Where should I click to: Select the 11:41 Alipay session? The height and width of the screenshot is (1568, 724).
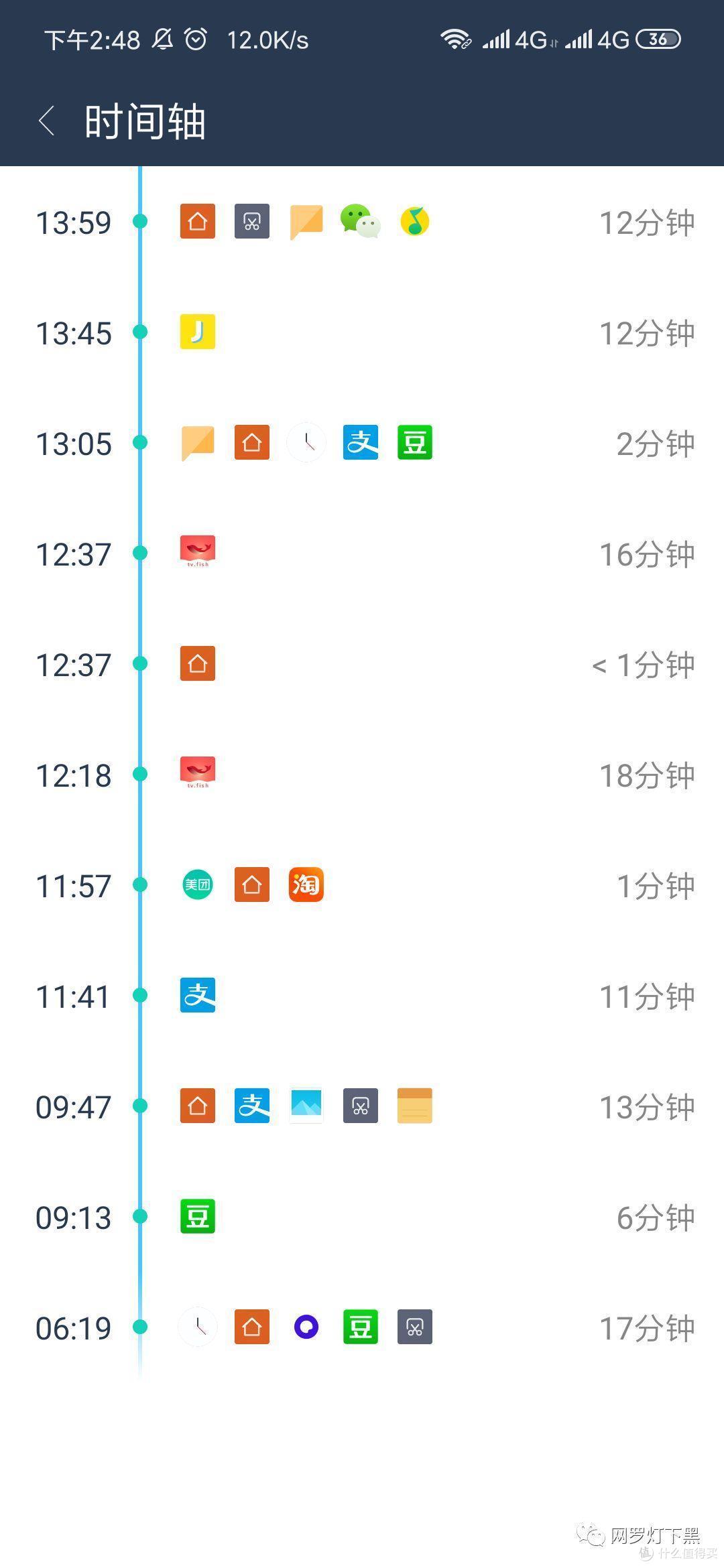click(x=362, y=996)
